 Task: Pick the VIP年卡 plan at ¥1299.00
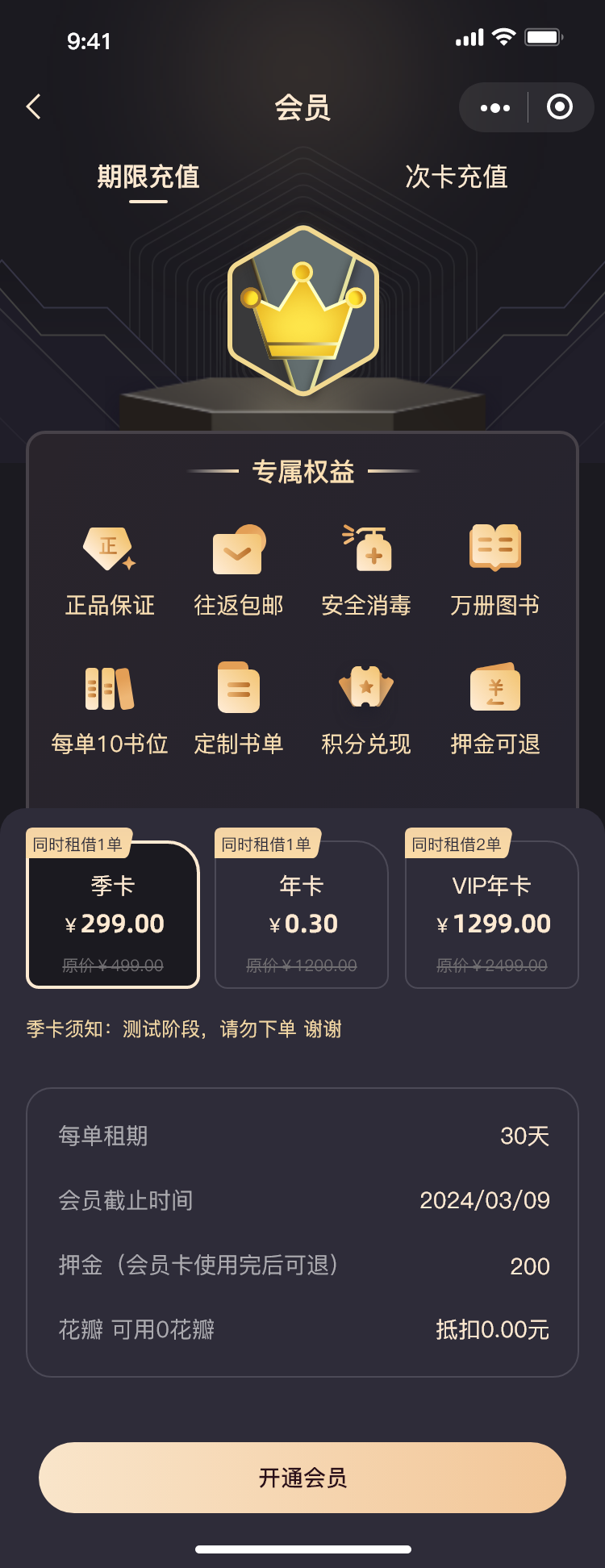492,915
